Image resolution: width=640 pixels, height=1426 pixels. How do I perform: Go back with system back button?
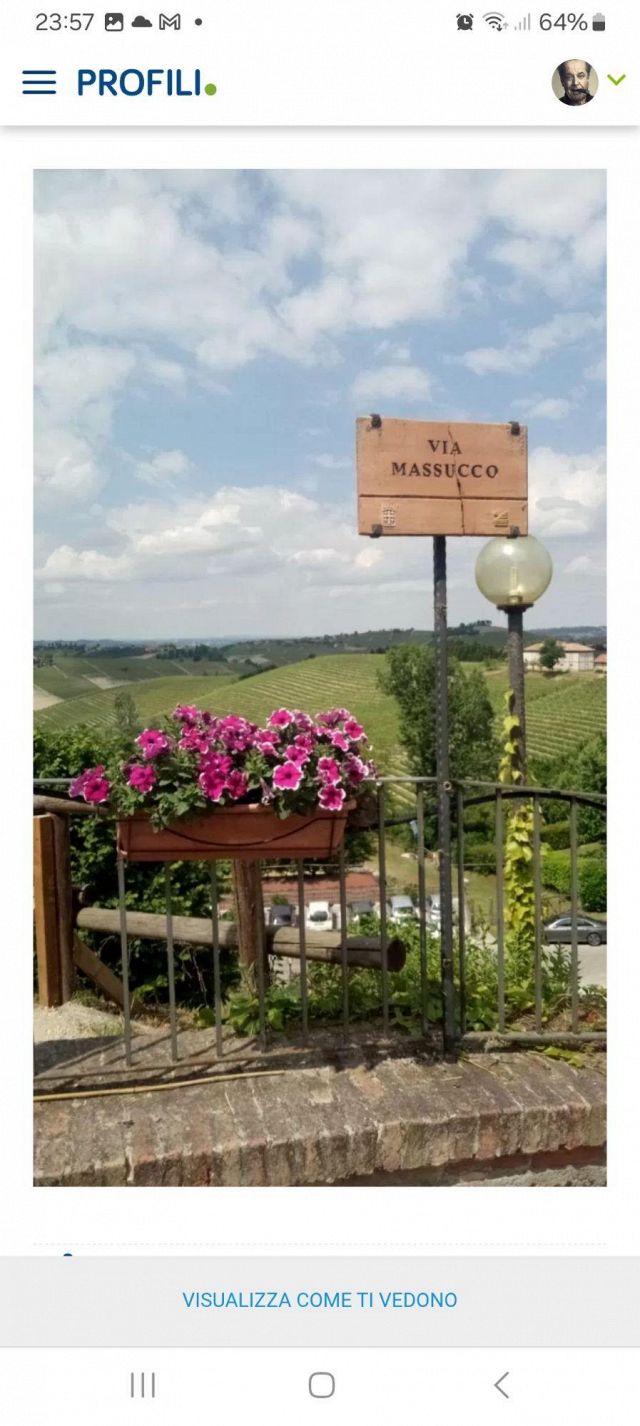pyautogui.click(x=502, y=1385)
